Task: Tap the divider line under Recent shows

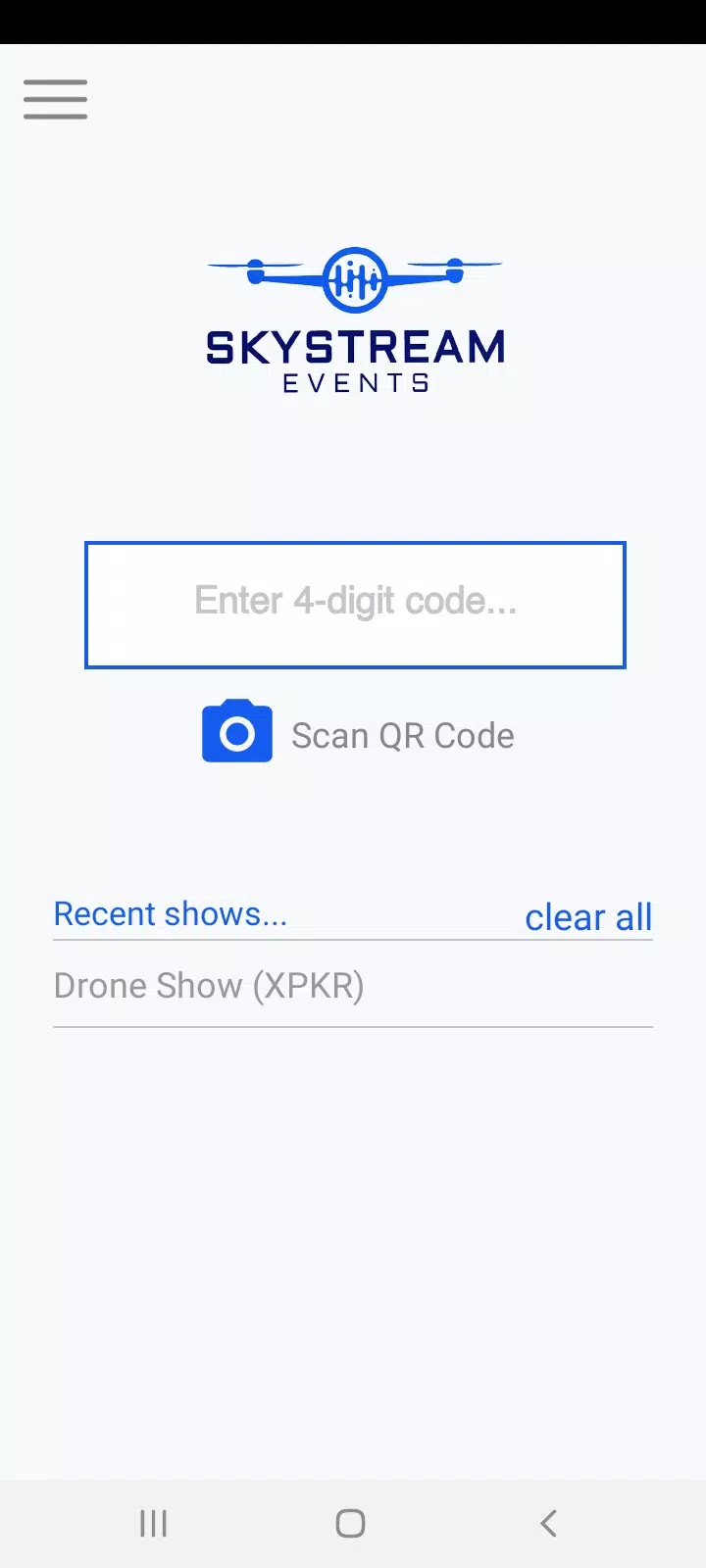Action: click(353, 942)
